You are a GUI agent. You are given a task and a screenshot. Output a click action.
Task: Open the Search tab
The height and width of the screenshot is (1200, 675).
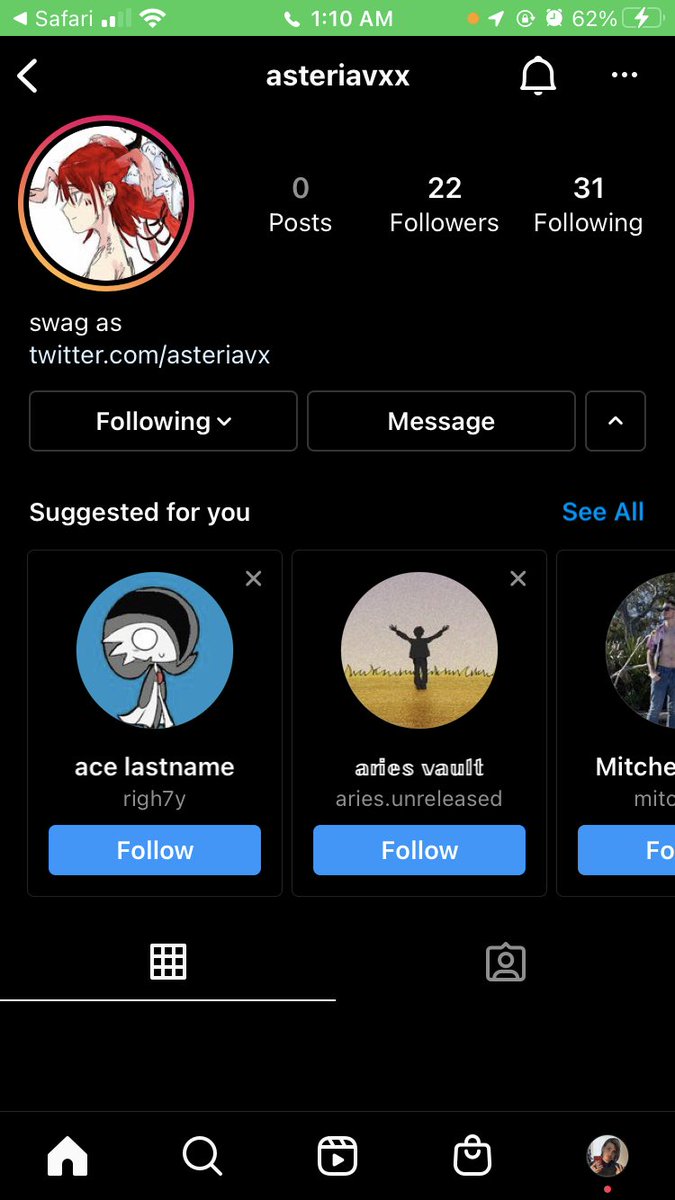tap(202, 1157)
